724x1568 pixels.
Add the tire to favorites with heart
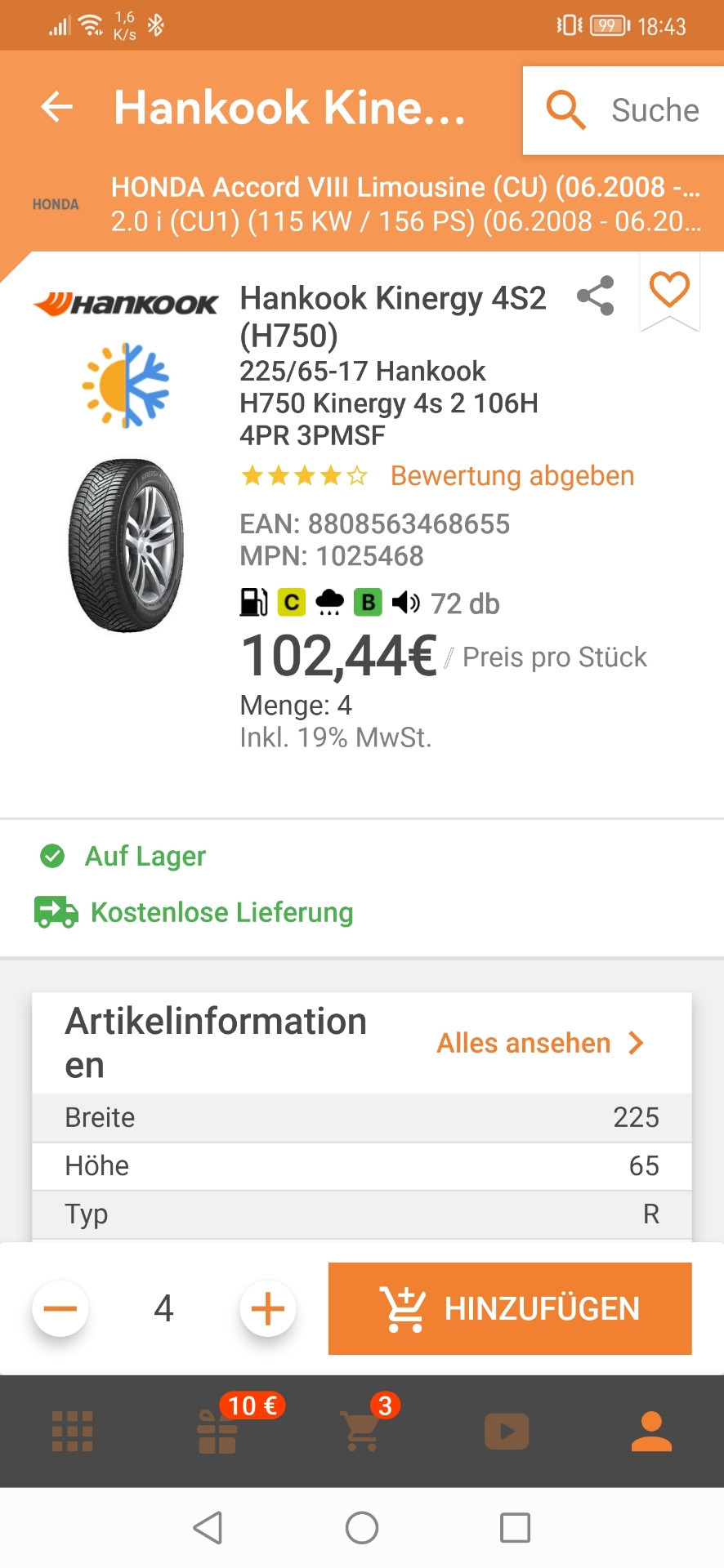[669, 290]
